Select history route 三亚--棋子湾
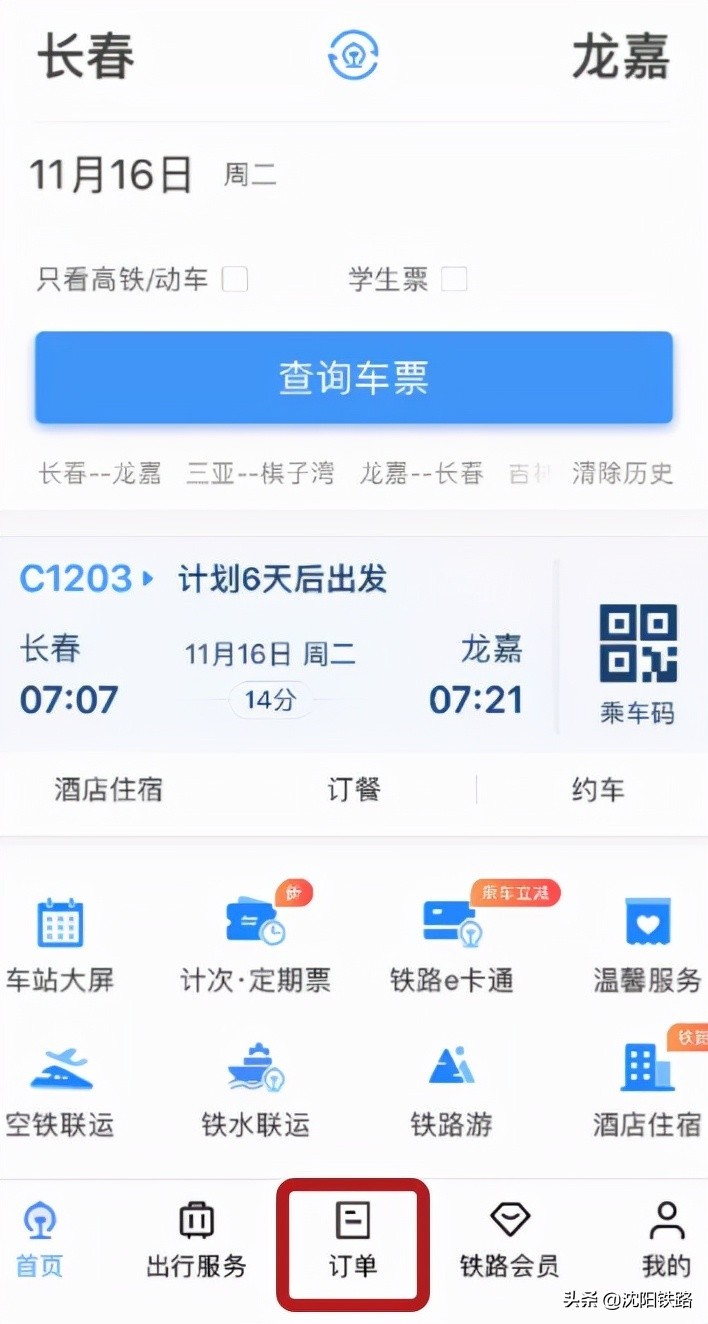Viewport: 708px width, 1324px height. point(260,473)
